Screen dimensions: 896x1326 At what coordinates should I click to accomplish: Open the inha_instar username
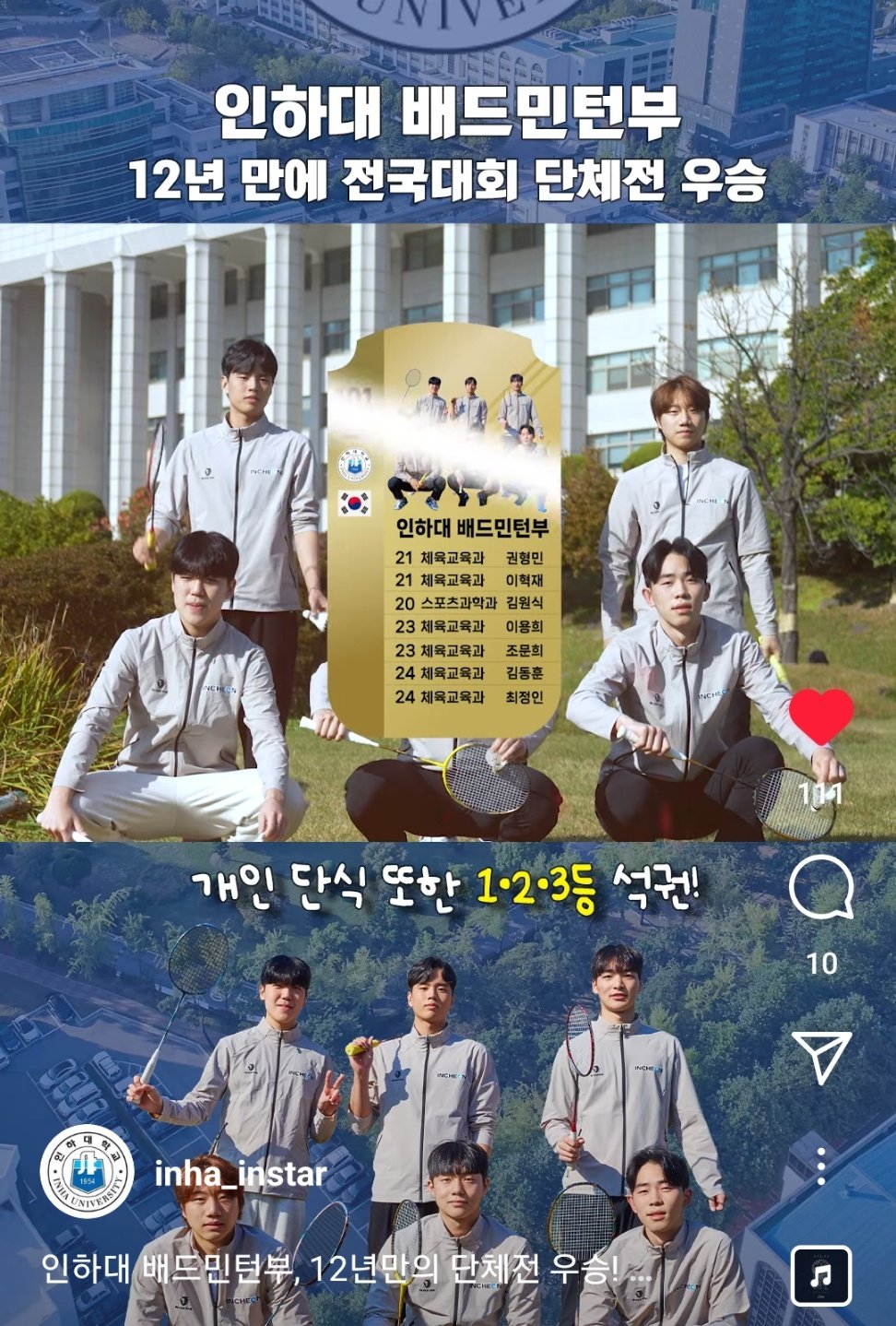coord(240,1174)
